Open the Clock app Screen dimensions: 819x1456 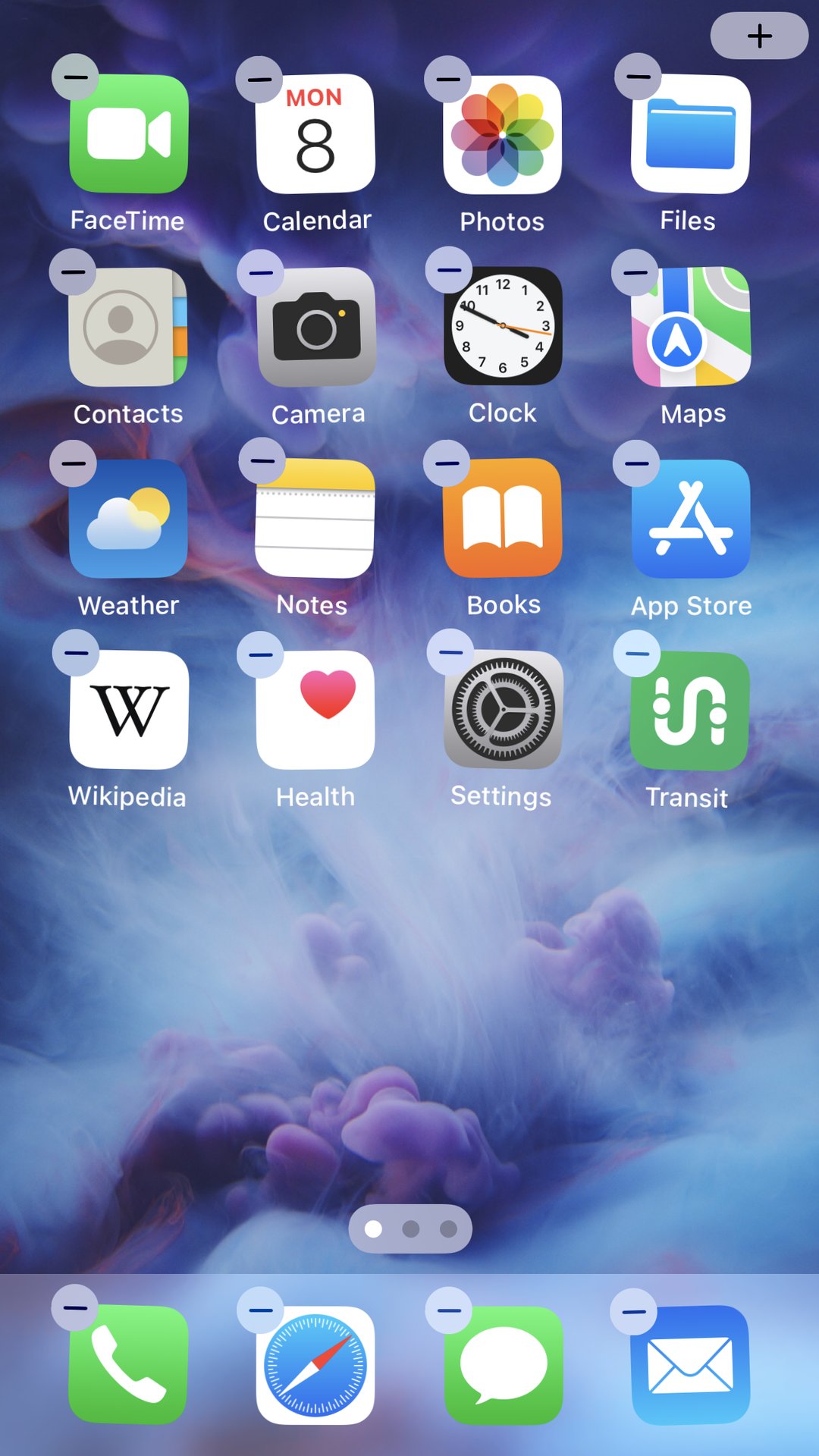coord(502,328)
